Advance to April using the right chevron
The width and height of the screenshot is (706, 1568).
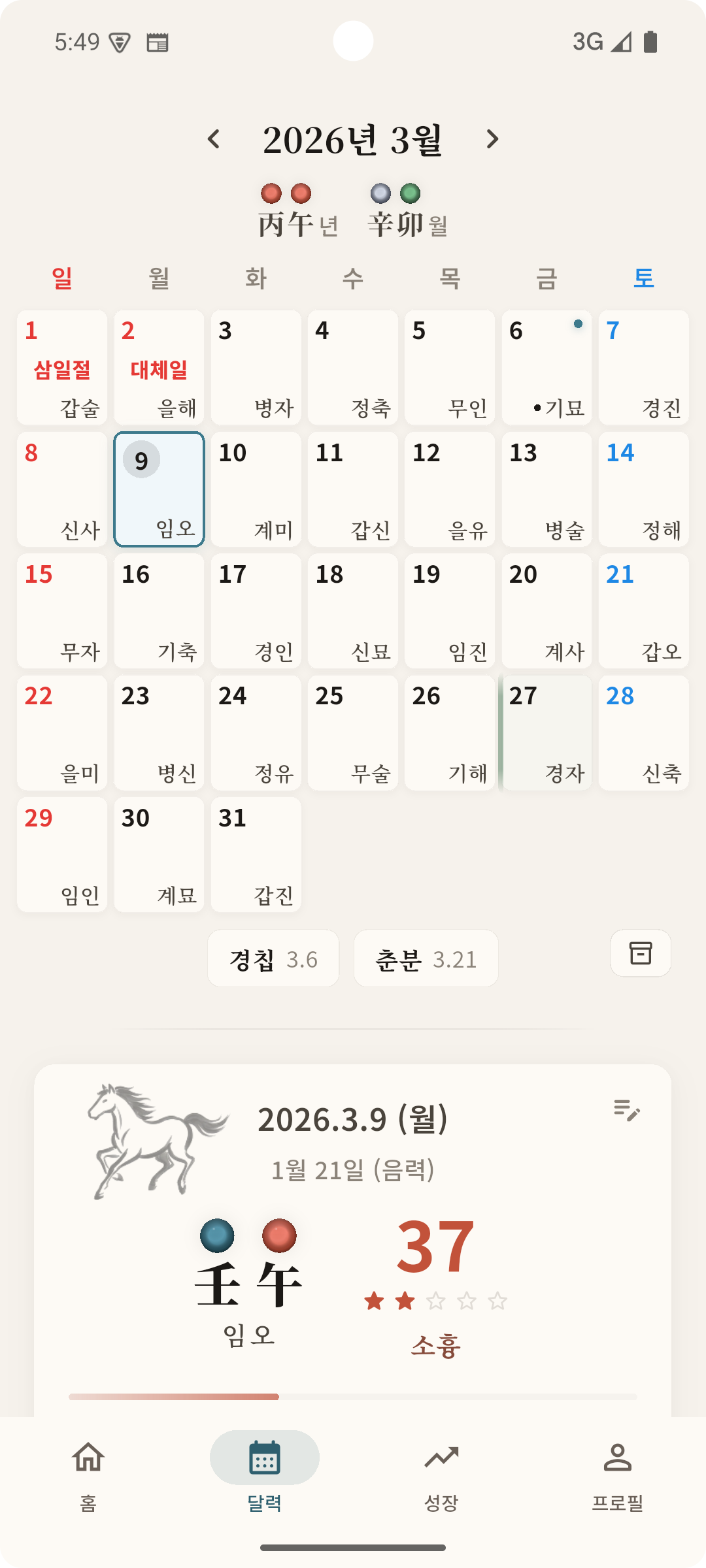click(x=493, y=139)
